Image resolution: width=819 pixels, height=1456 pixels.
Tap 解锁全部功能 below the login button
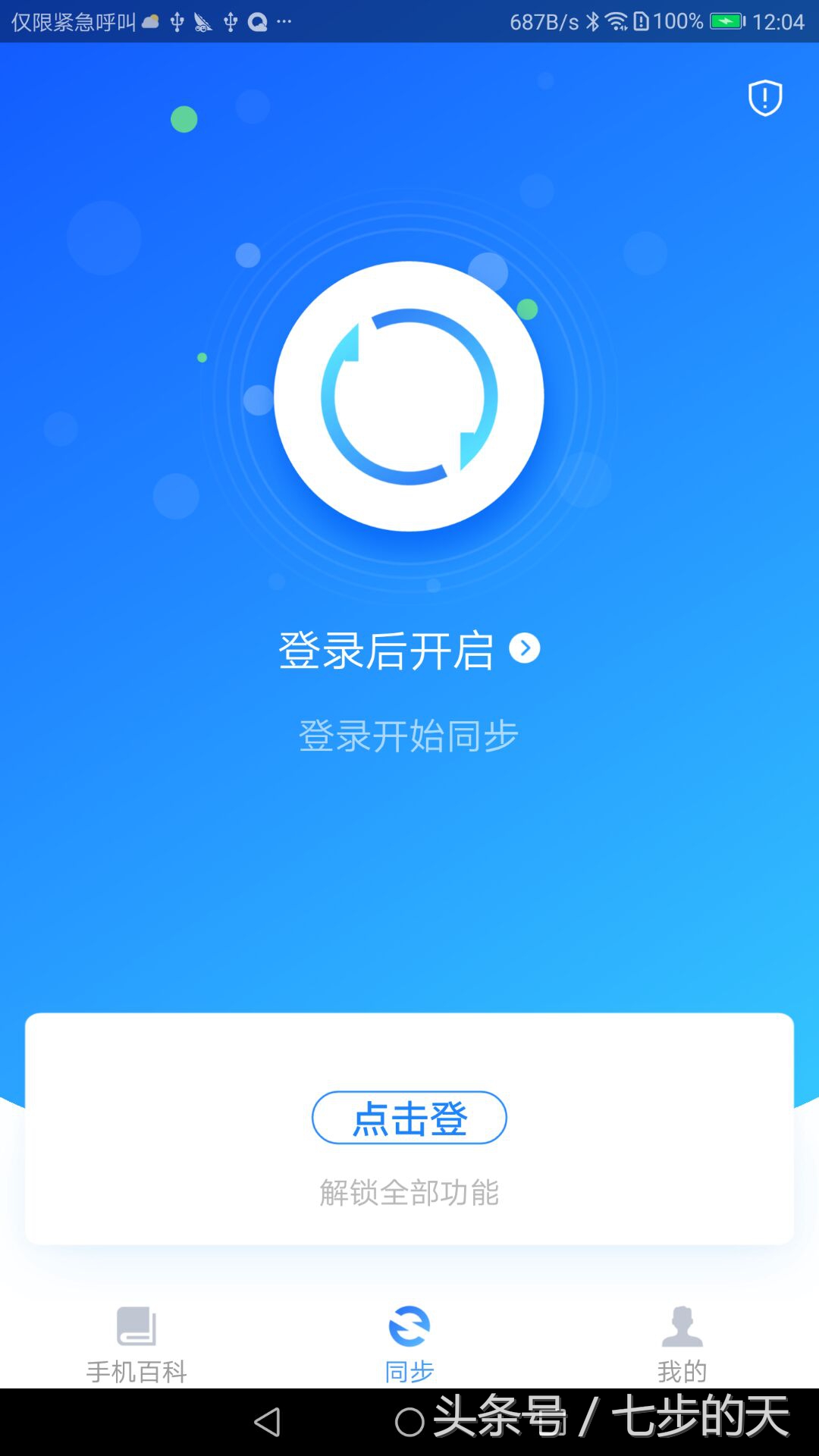(x=409, y=1192)
